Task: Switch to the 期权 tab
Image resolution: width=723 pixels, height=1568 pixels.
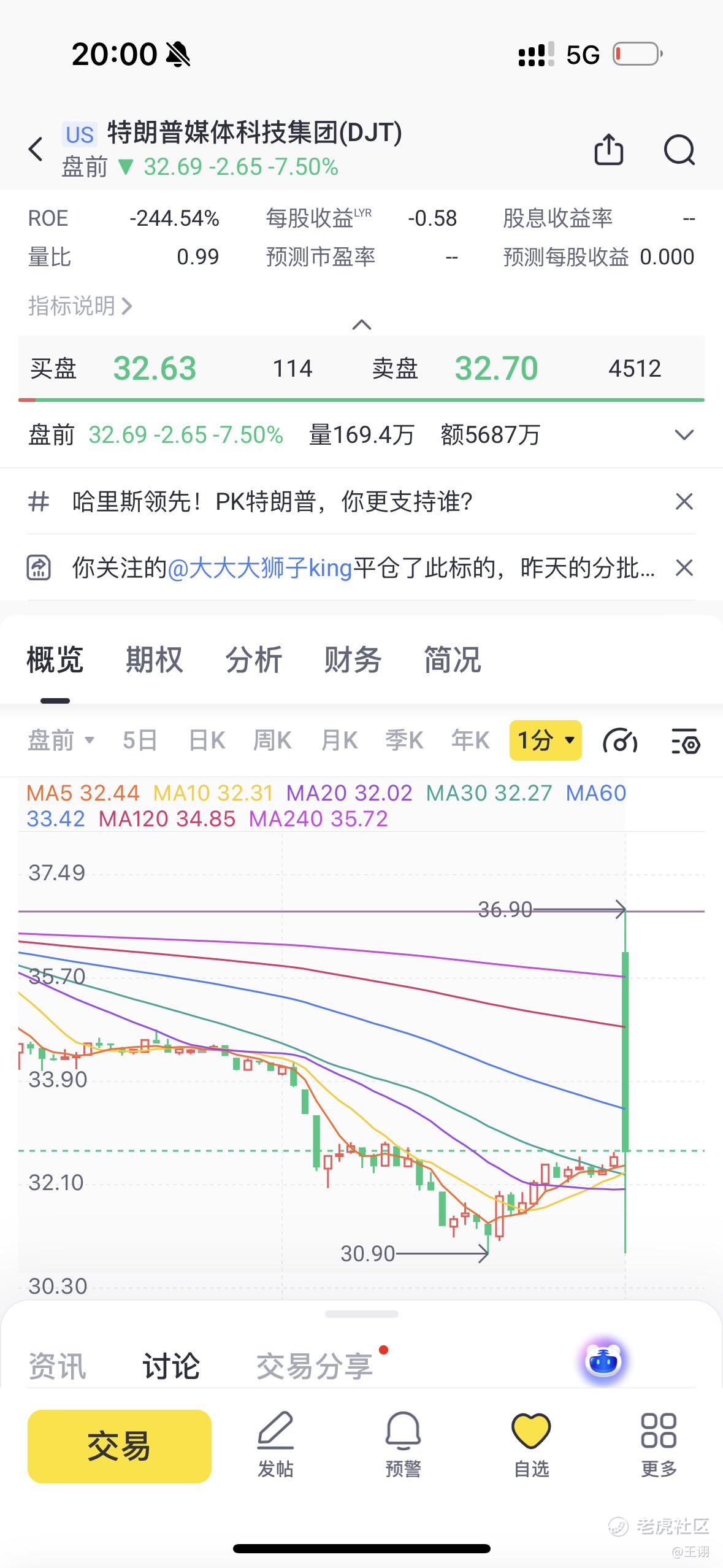Action: [155, 660]
